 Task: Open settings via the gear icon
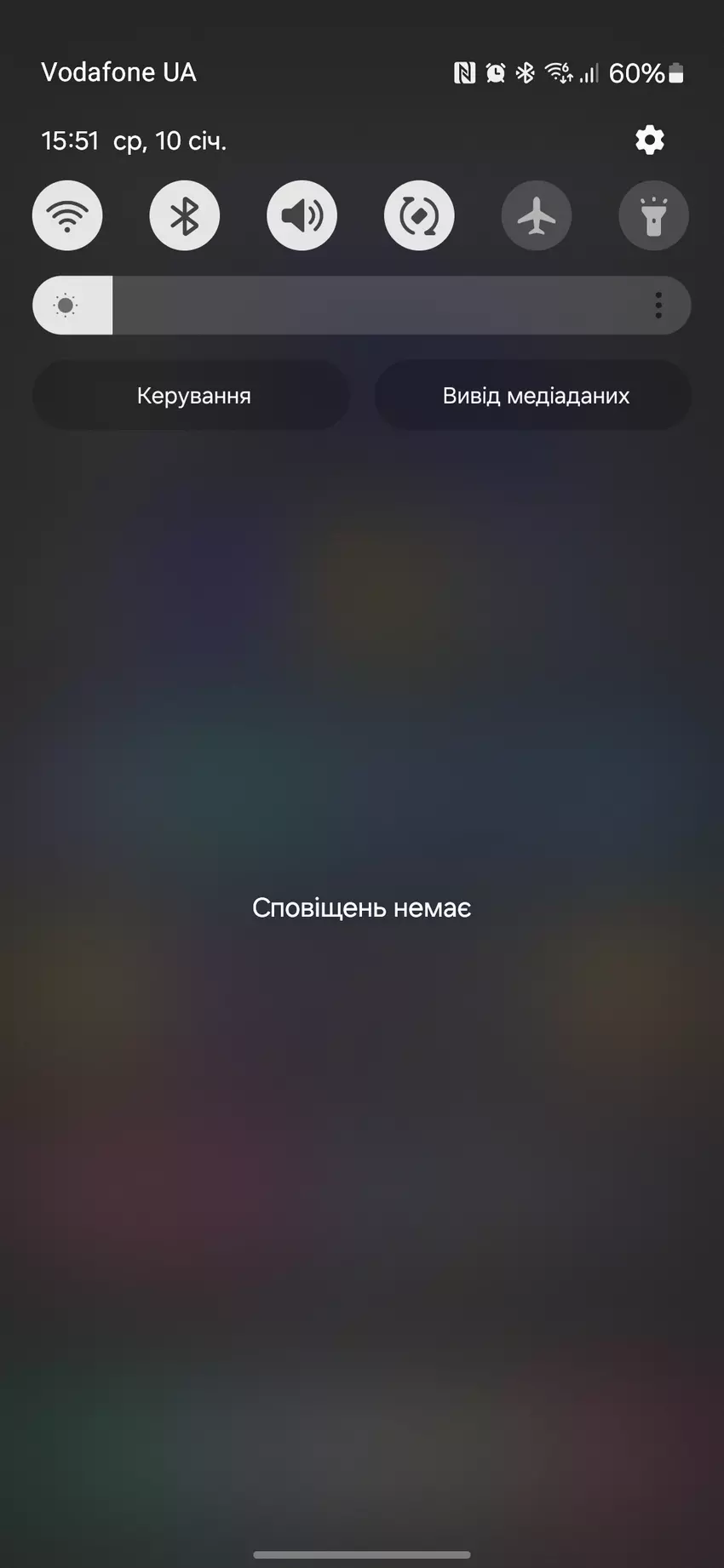[649, 140]
